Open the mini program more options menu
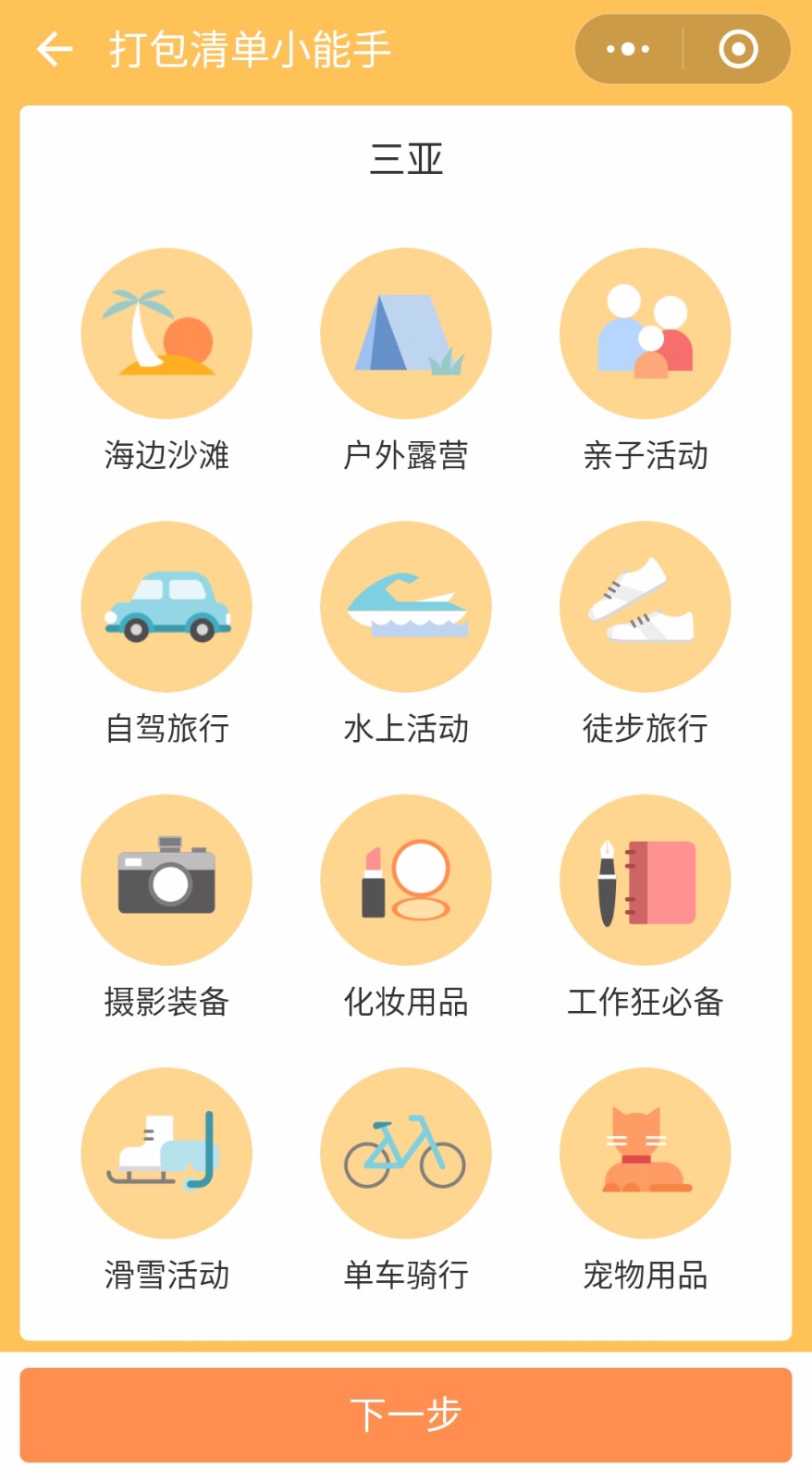This screenshot has height=1480, width=812. (x=628, y=49)
